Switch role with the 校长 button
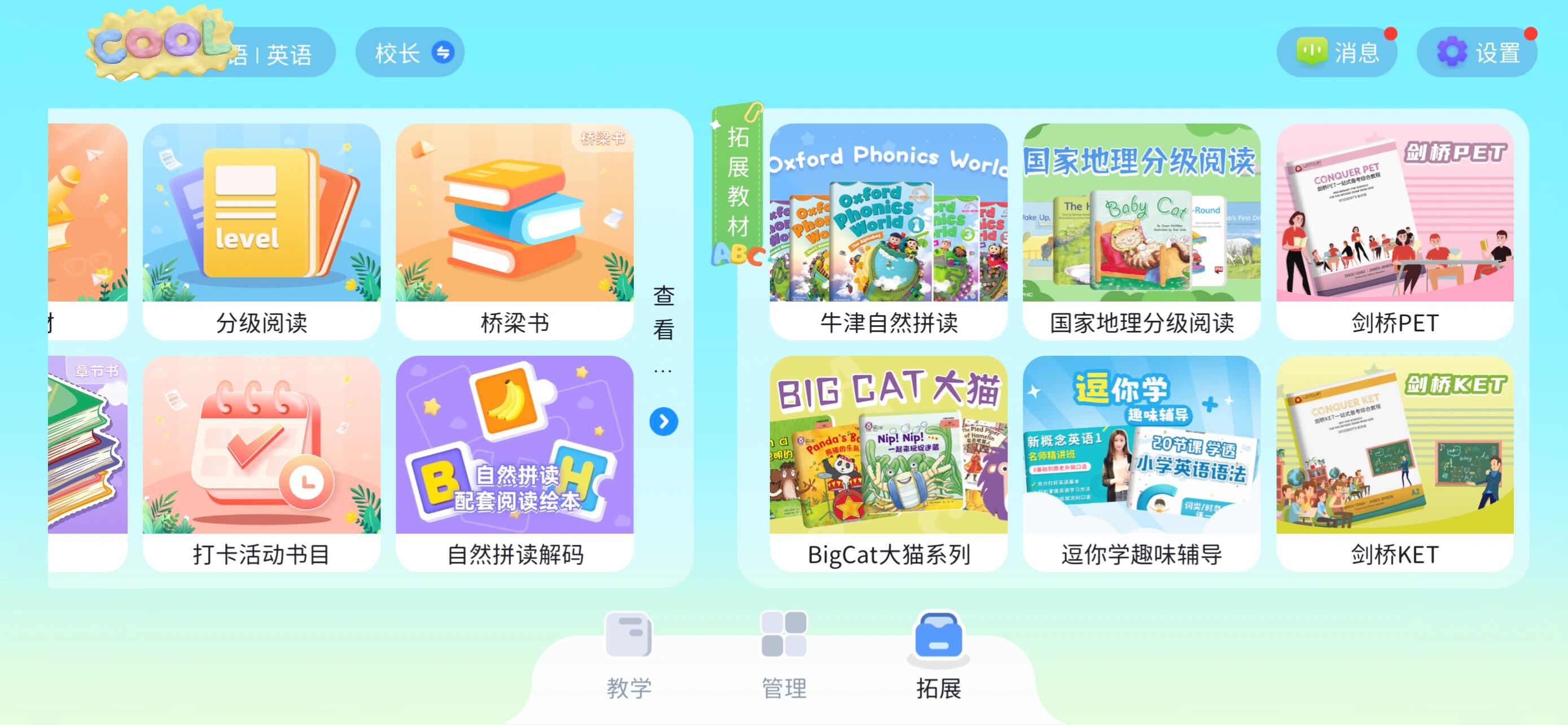 (x=410, y=53)
